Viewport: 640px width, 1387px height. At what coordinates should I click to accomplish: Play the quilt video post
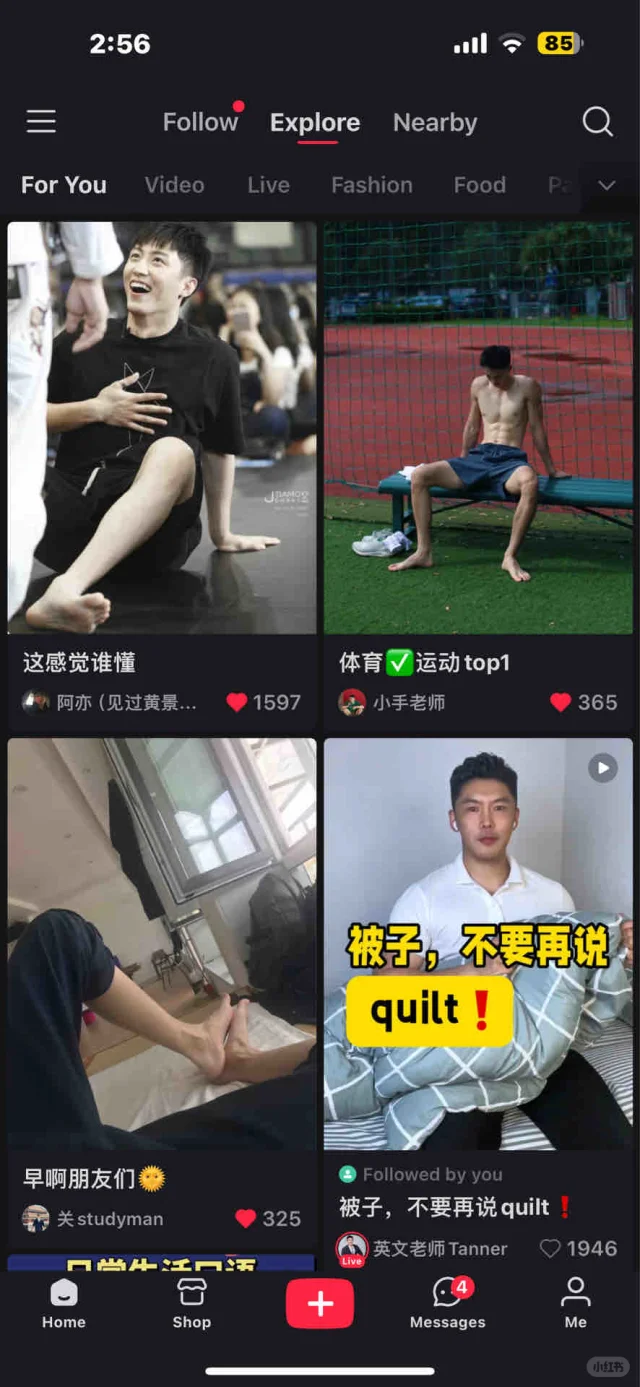point(478,944)
